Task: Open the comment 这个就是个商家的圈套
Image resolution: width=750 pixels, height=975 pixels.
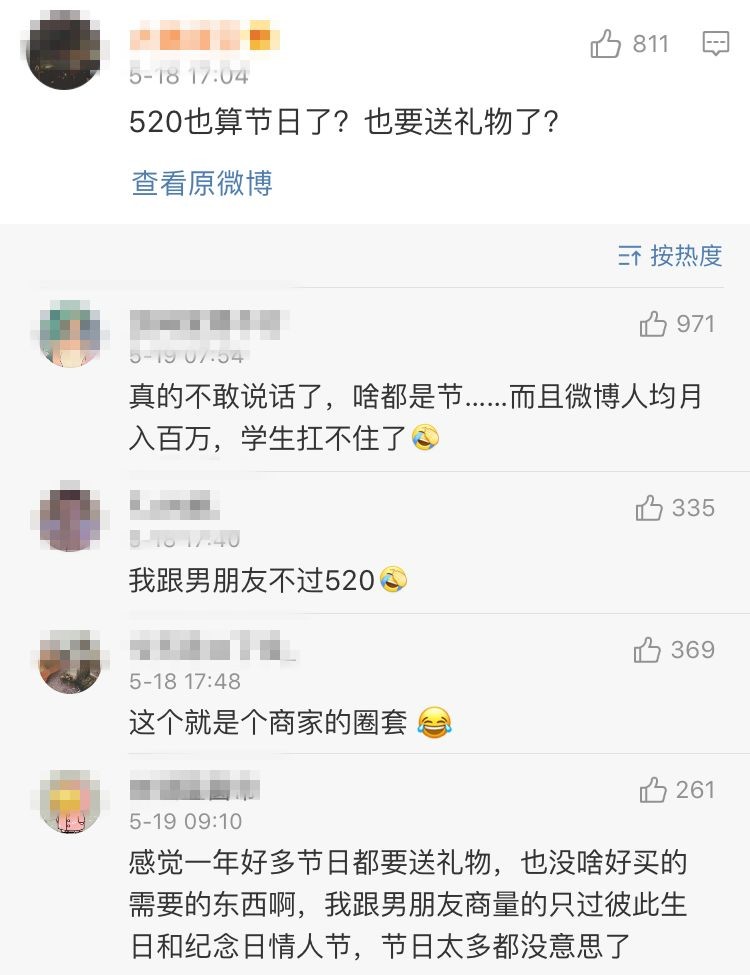Action: (268, 723)
